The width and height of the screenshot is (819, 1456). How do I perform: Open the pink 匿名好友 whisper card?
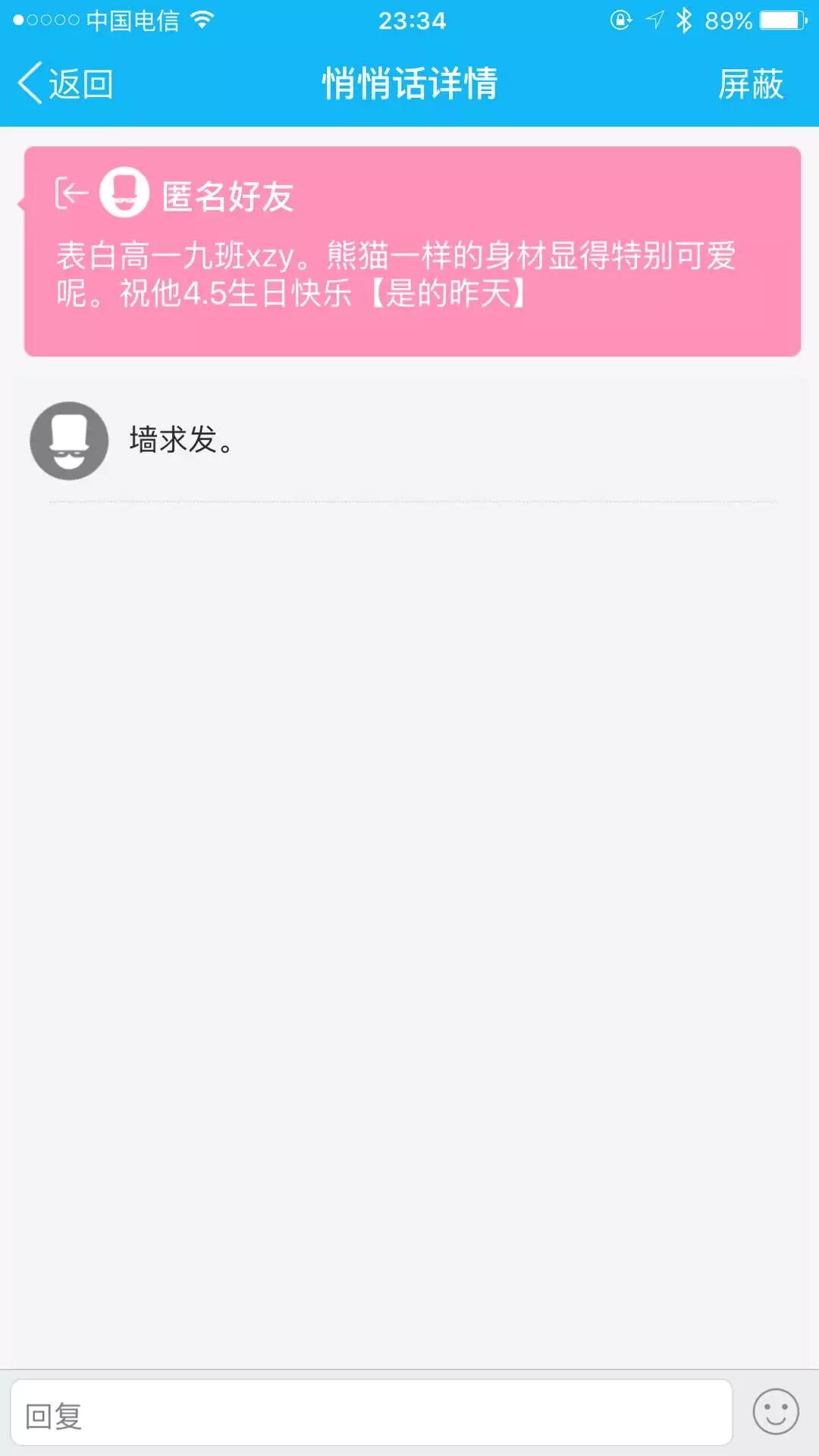pos(413,252)
